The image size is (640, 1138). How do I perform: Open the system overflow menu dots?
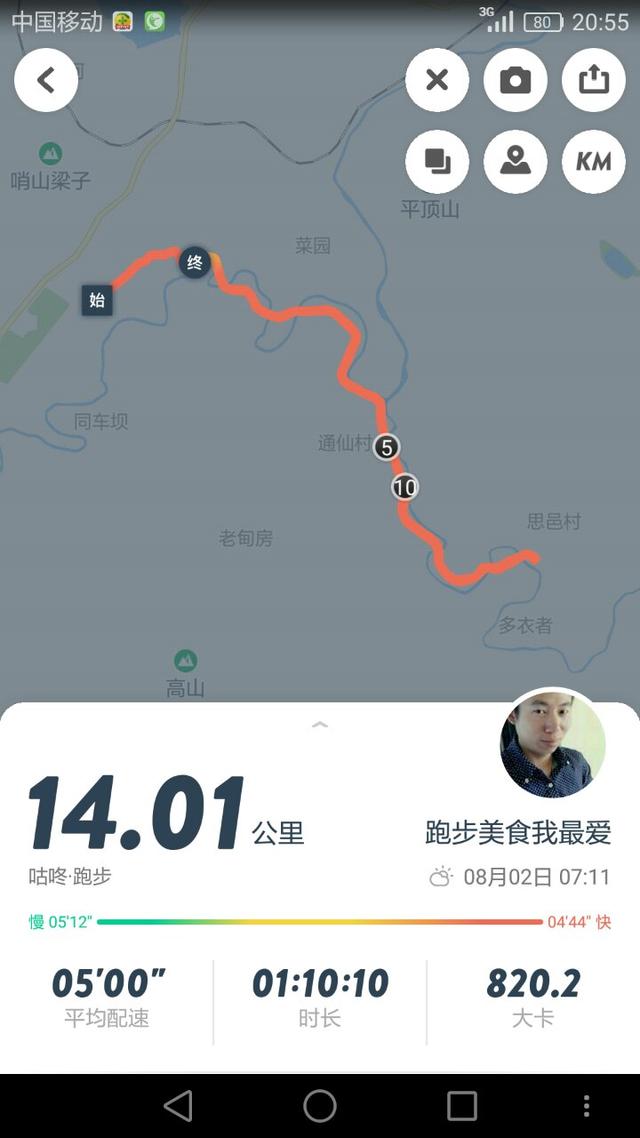[x=586, y=1105]
